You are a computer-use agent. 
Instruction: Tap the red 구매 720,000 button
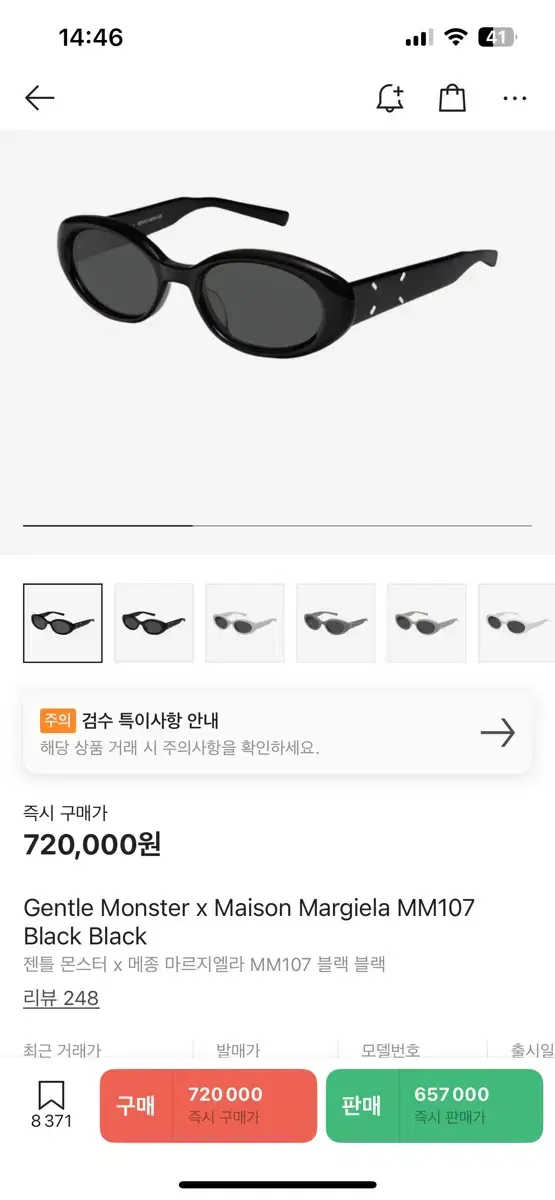208,1105
